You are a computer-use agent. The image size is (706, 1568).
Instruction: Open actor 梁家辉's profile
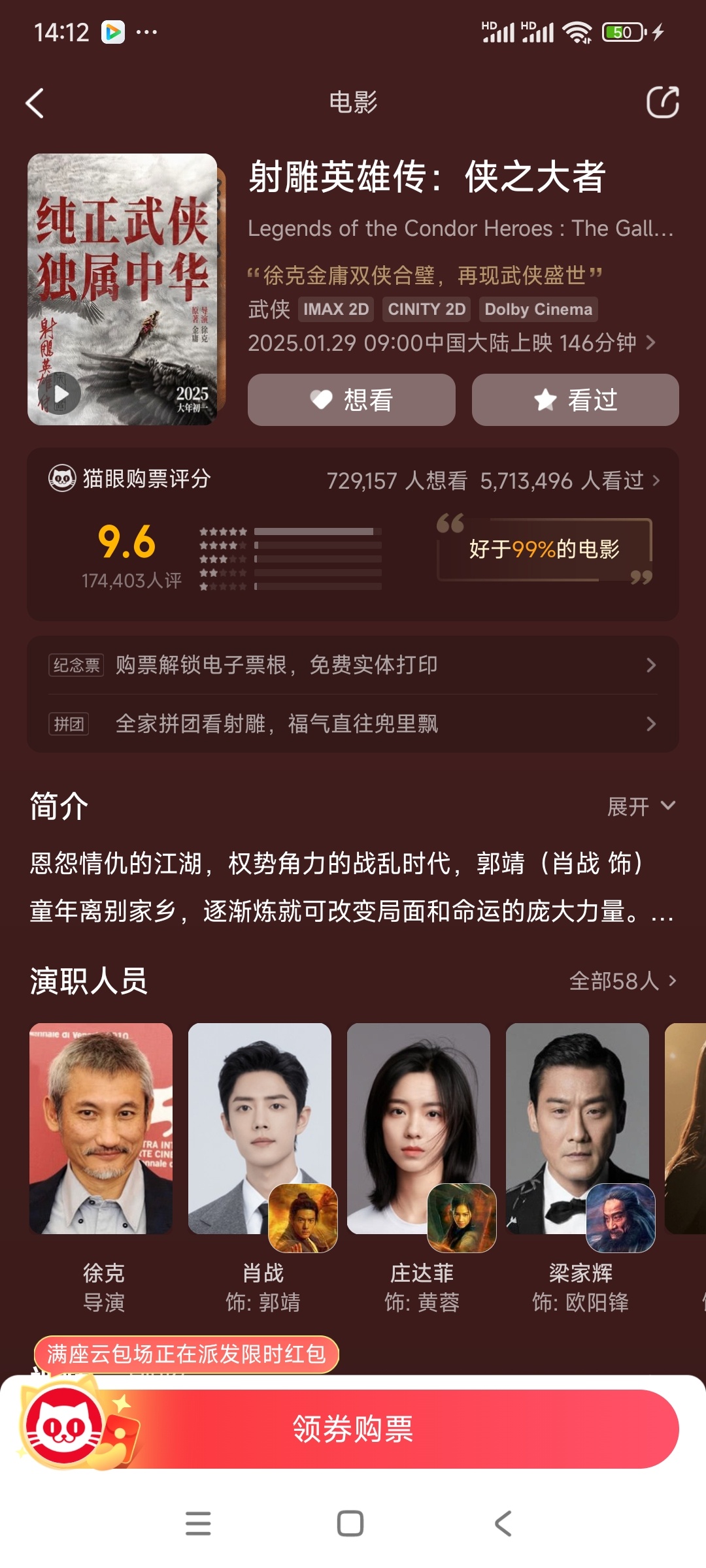(578, 1129)
